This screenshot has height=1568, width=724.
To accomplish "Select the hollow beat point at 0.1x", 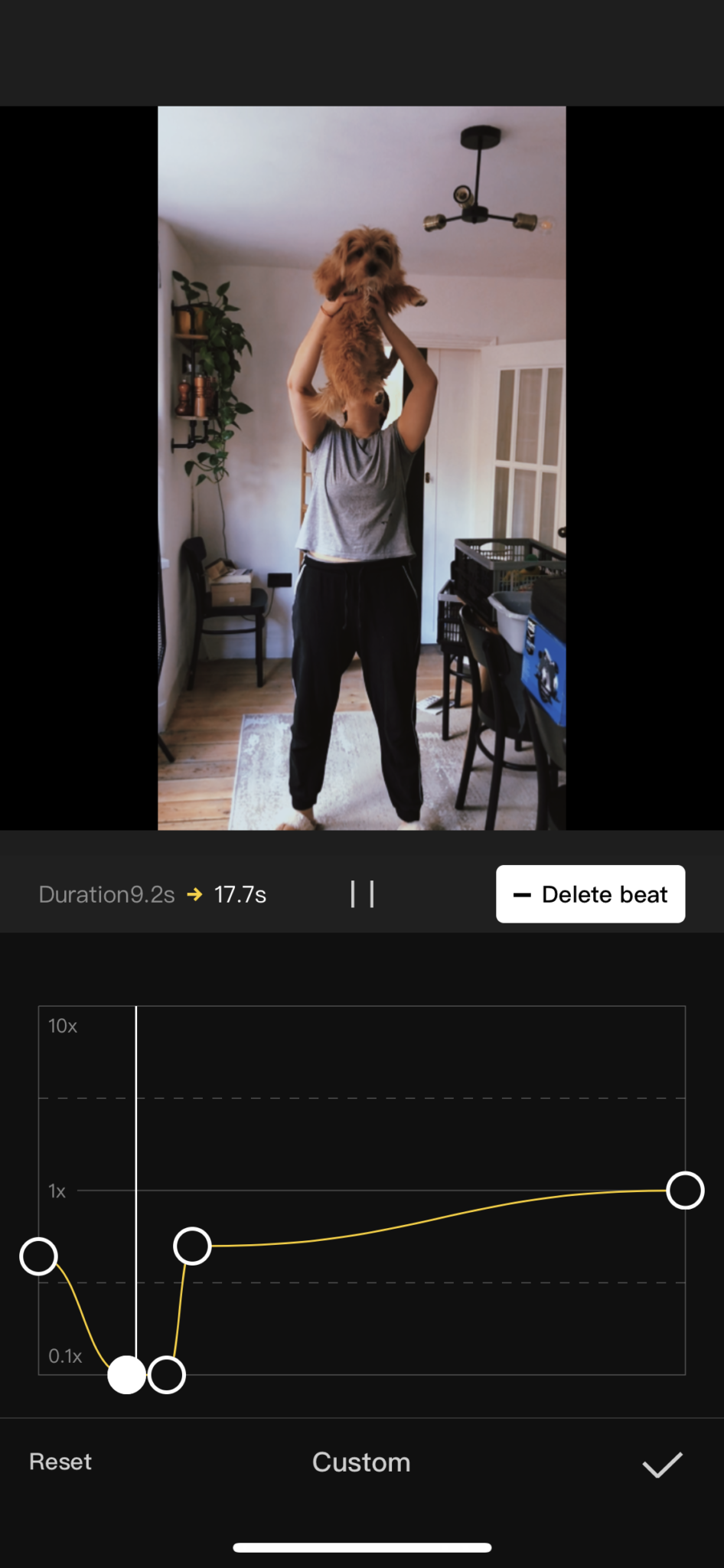I will tap(166, 1374).
